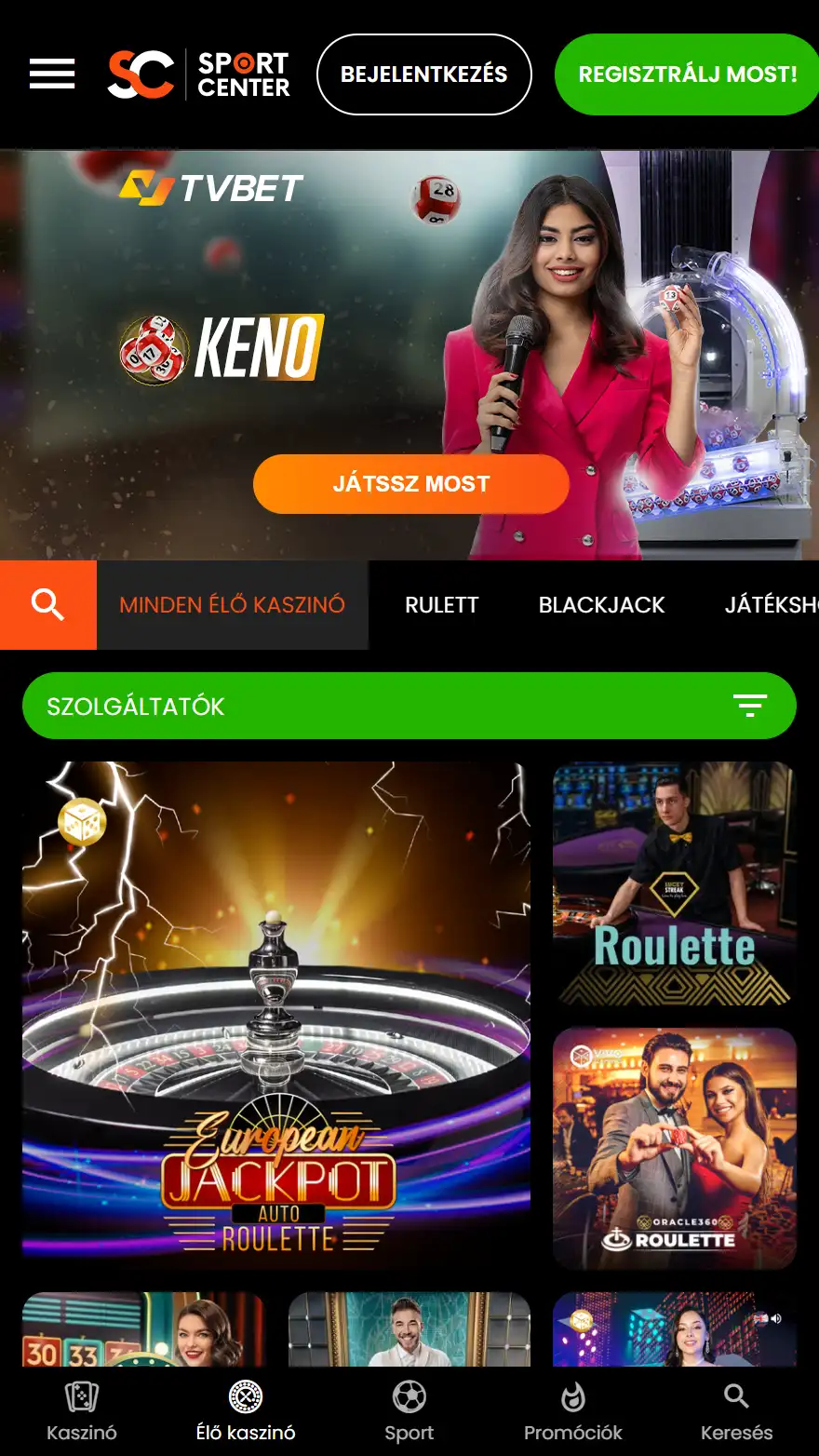The width and height of the screenshot is (819, 1456).
Task: Switch to the Blackjack category
Action: click(x=601, y=605)
